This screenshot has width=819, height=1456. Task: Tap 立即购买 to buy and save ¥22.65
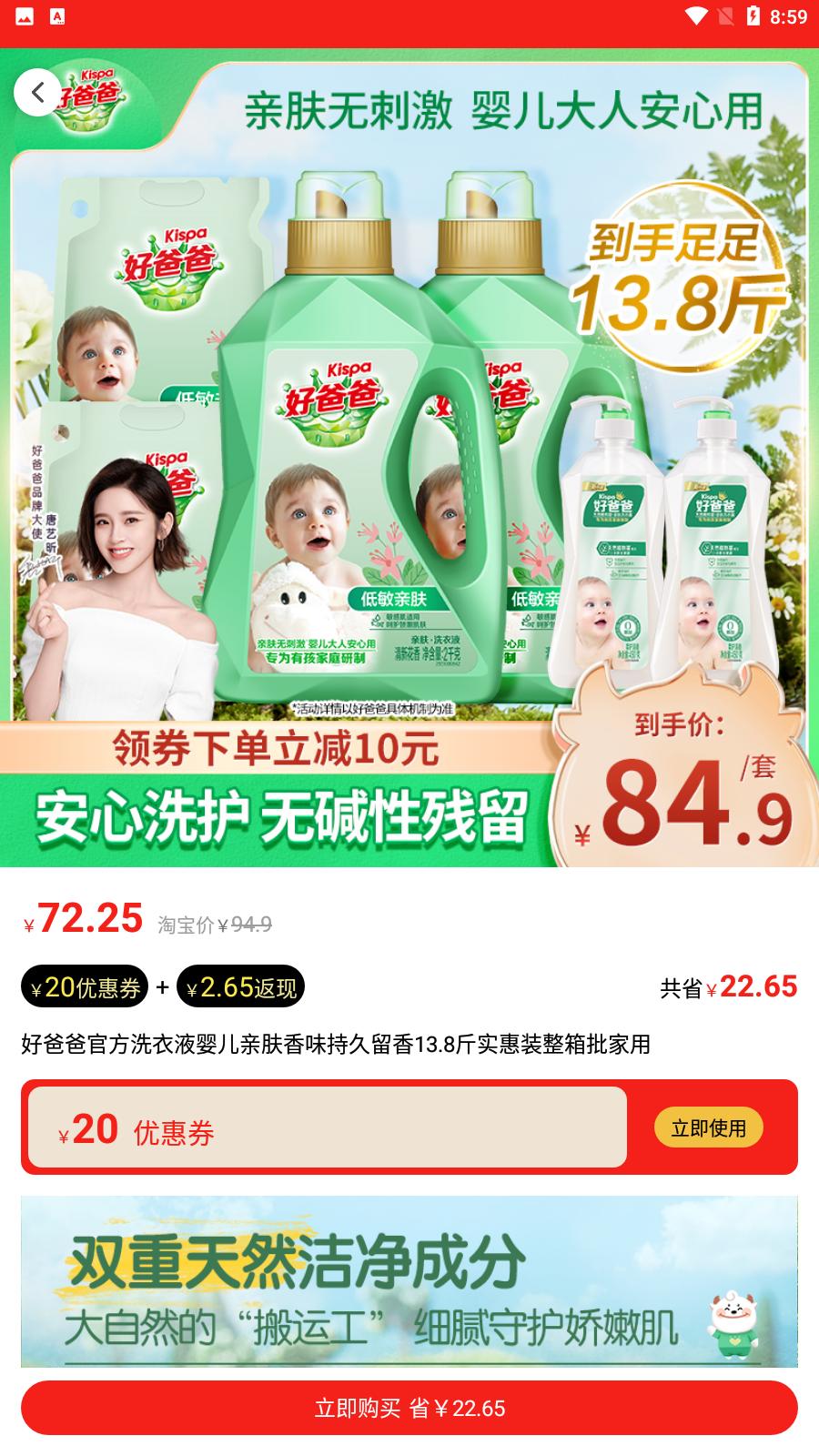pyautogui.click(x=409, y=1408)
